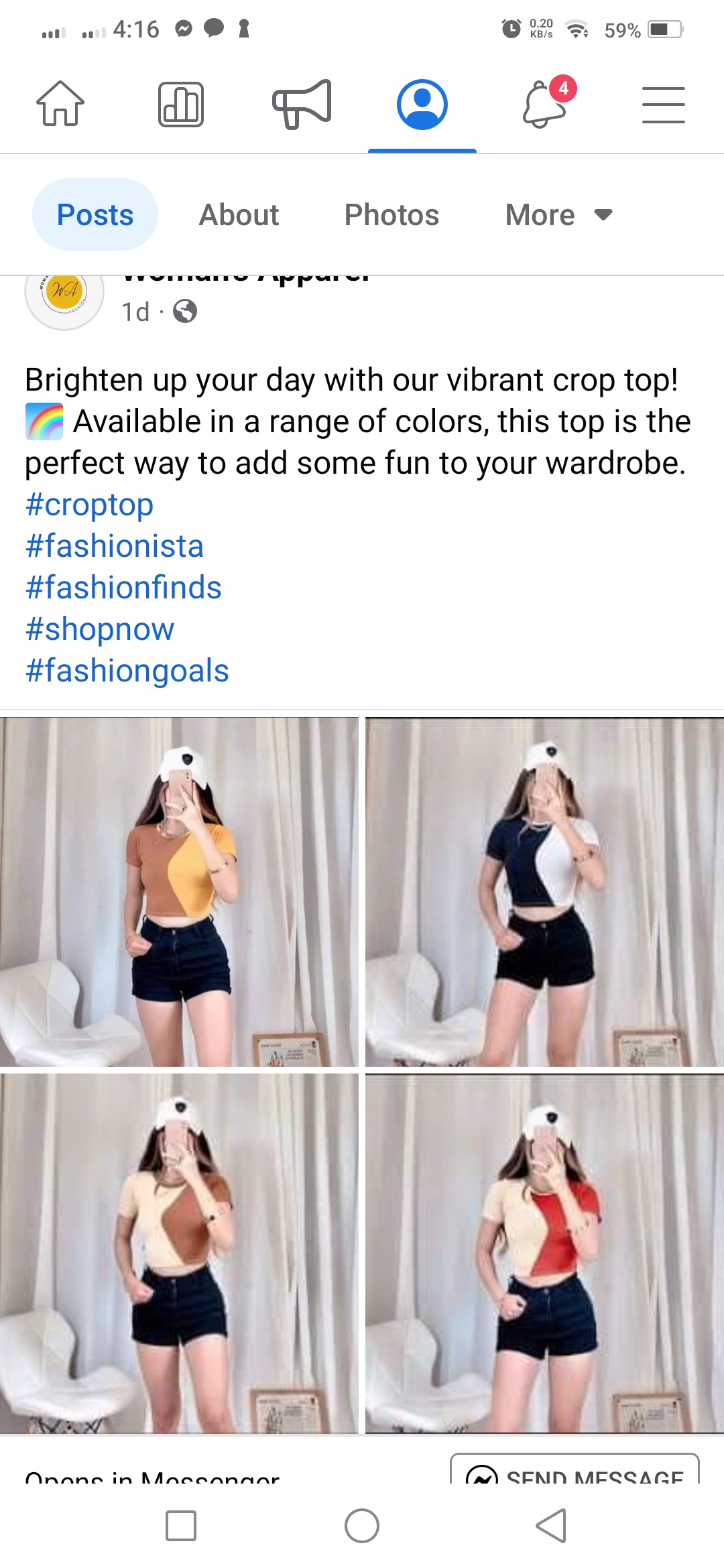This screenshot has height=1568, width=724.
Task: Open the megaphone ads tab
Action: (x=302, y=104)
